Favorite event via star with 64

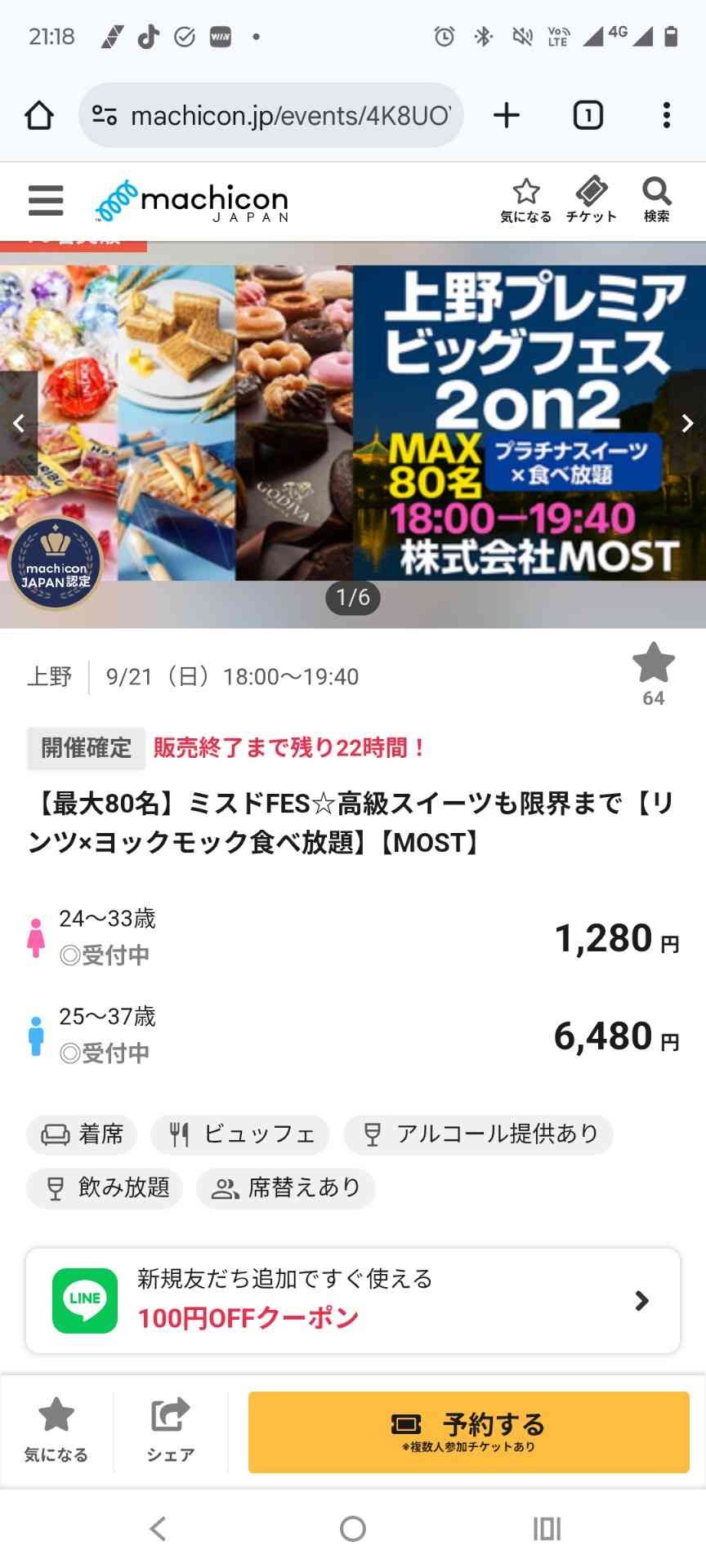[x=653, y=663]
